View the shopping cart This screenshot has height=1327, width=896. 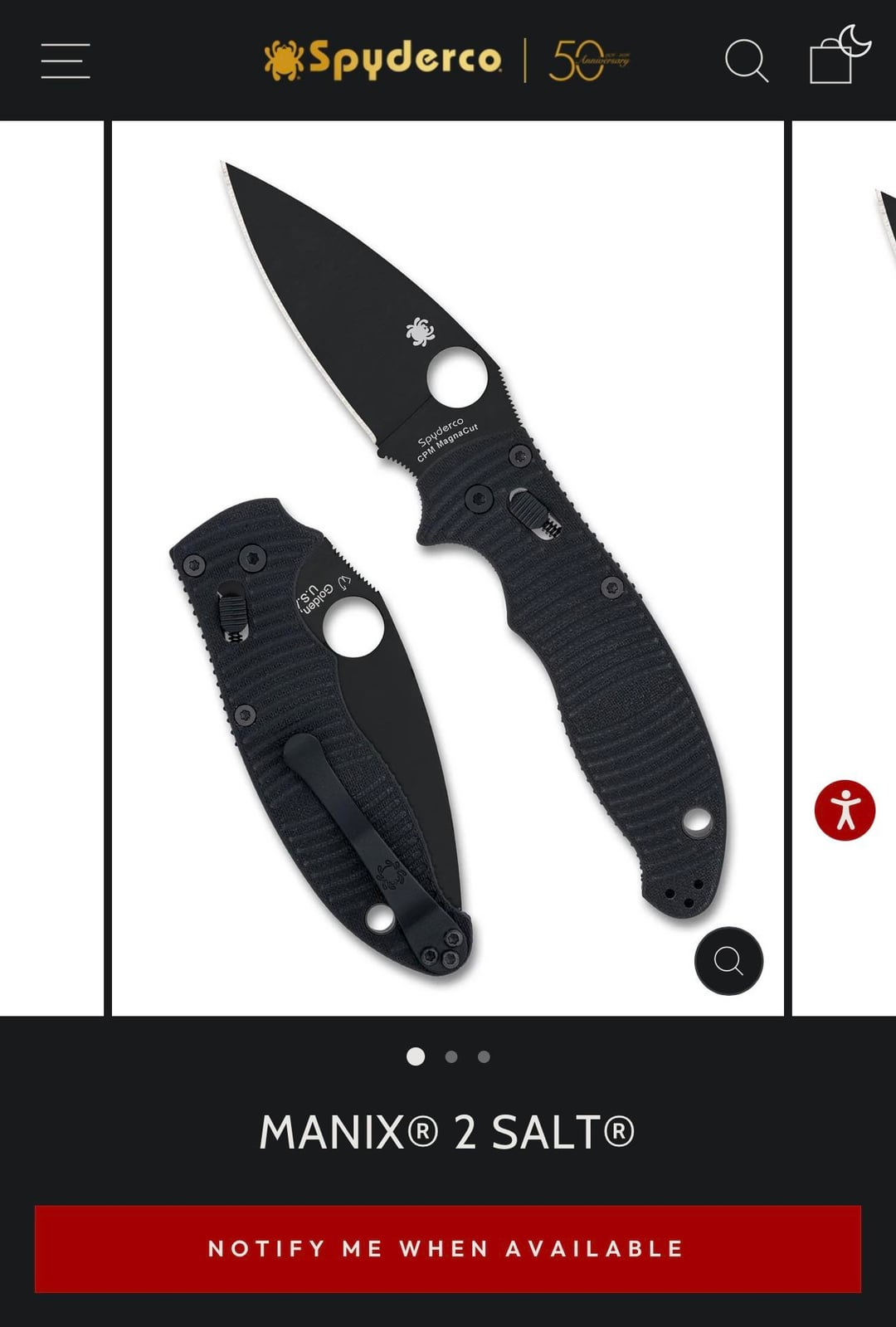pos(833,61)
